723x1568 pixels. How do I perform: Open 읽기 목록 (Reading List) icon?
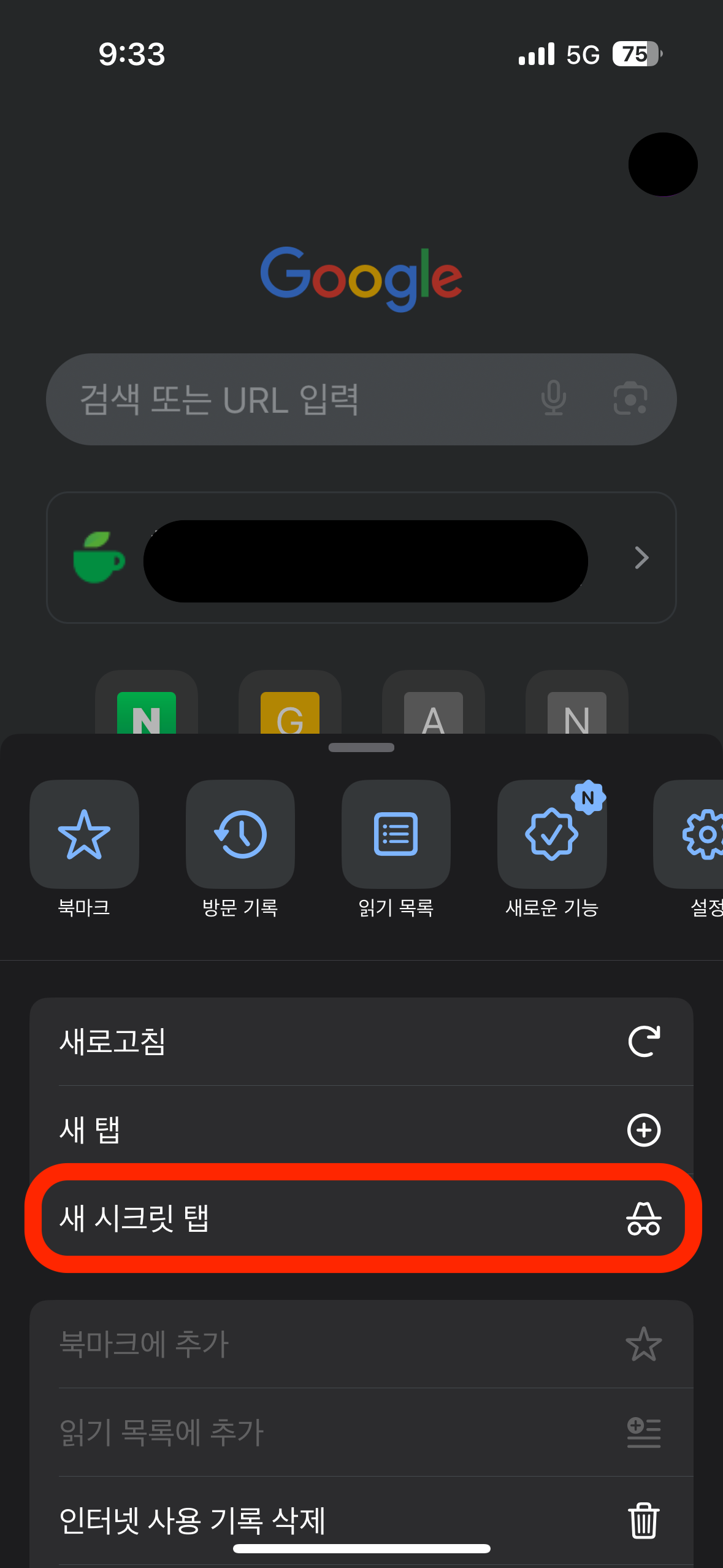click(x=396, y=834)
